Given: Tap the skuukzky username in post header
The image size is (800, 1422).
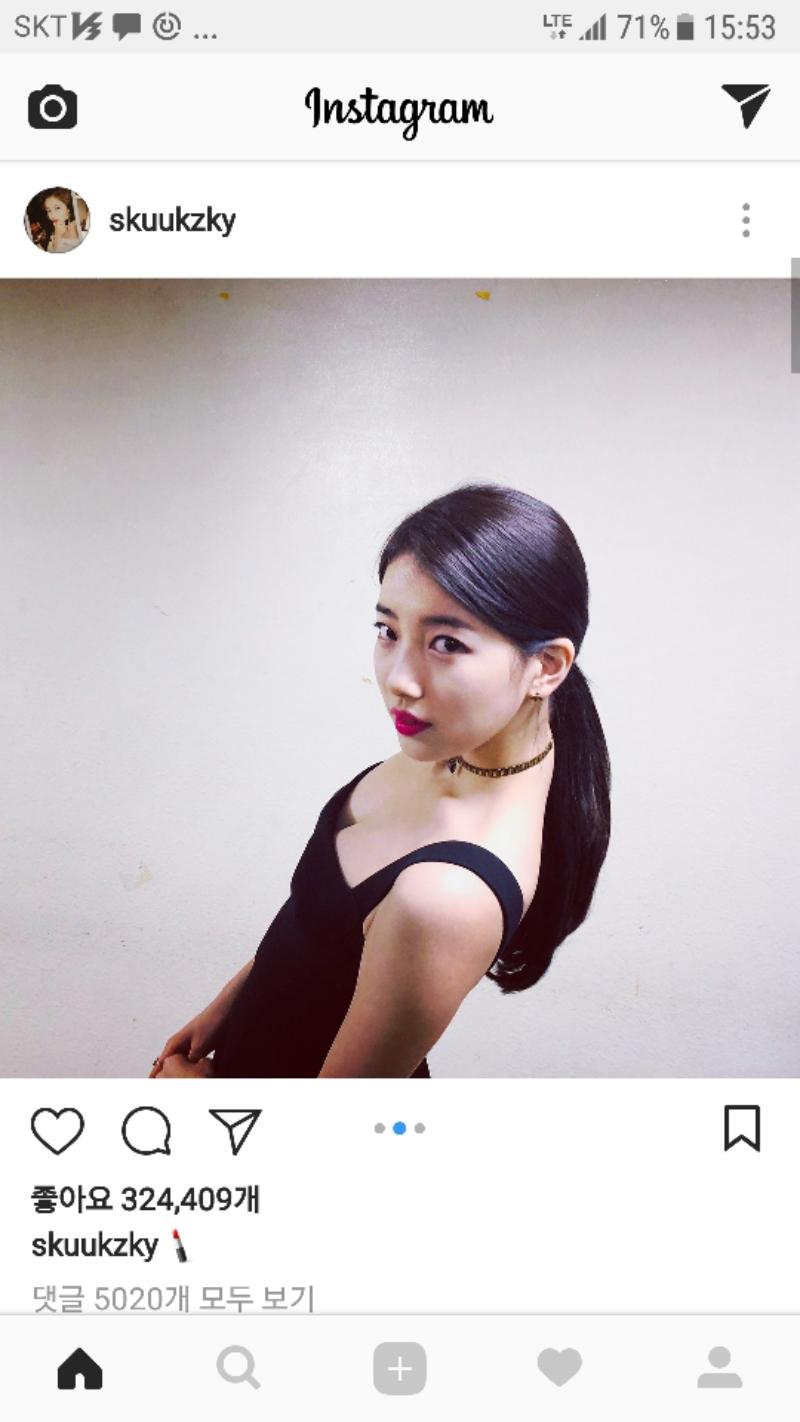Looking at the screenshot, I should pos(172,220).
